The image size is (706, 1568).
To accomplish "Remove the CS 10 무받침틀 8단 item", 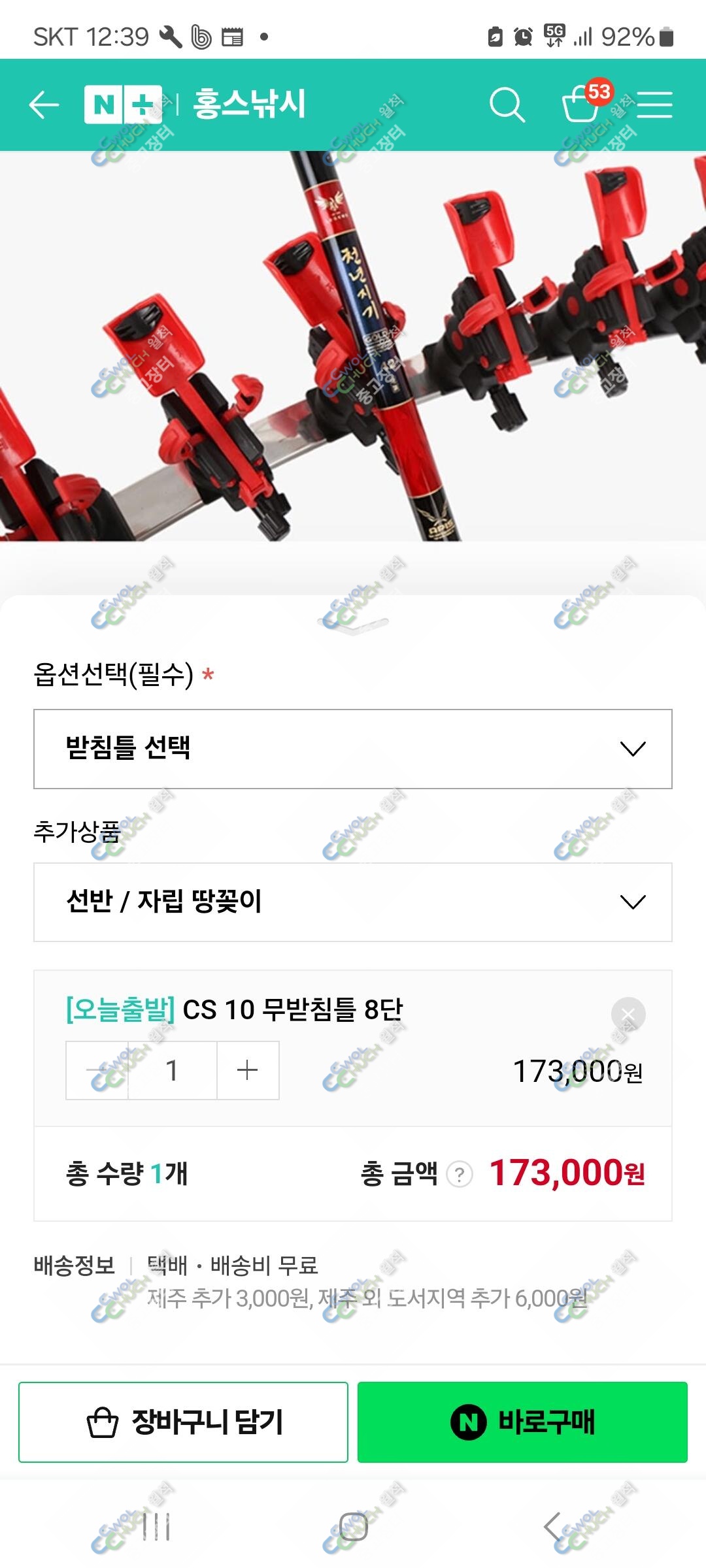I will [x=628, y=1014].
